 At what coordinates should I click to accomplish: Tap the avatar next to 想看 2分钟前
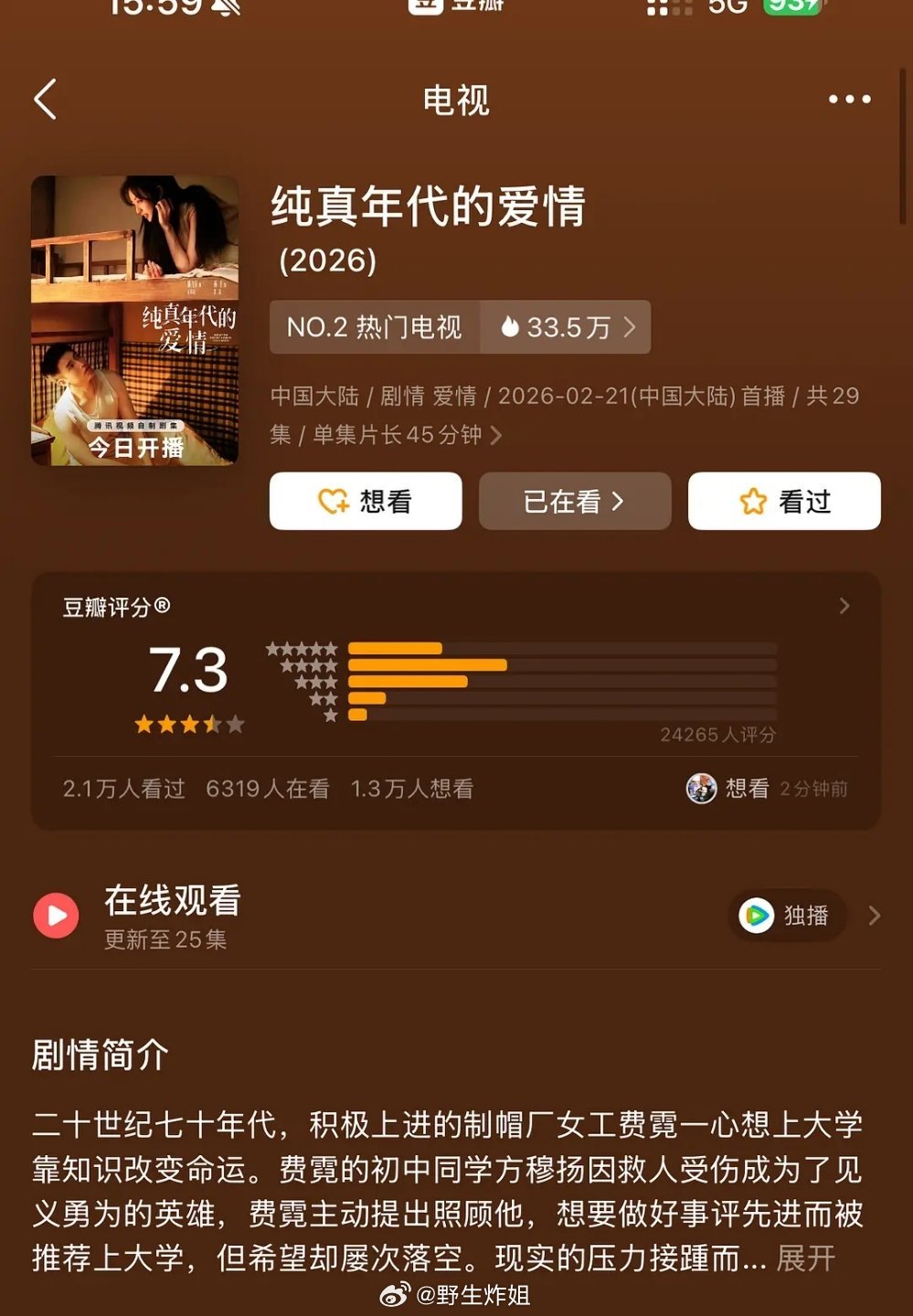click(700, 787)
